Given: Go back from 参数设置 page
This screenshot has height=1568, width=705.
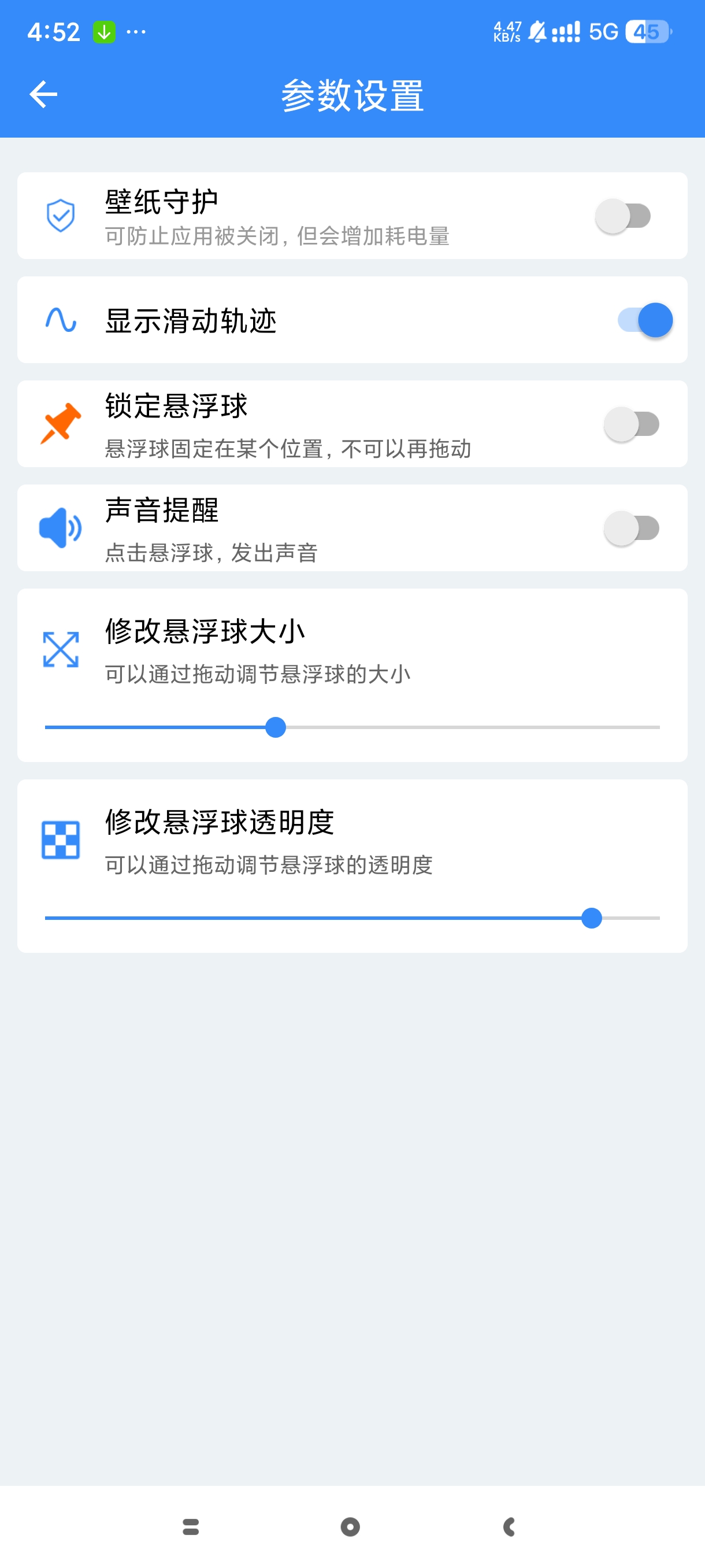Looking at the screenshot, I should tap(43, 94).
